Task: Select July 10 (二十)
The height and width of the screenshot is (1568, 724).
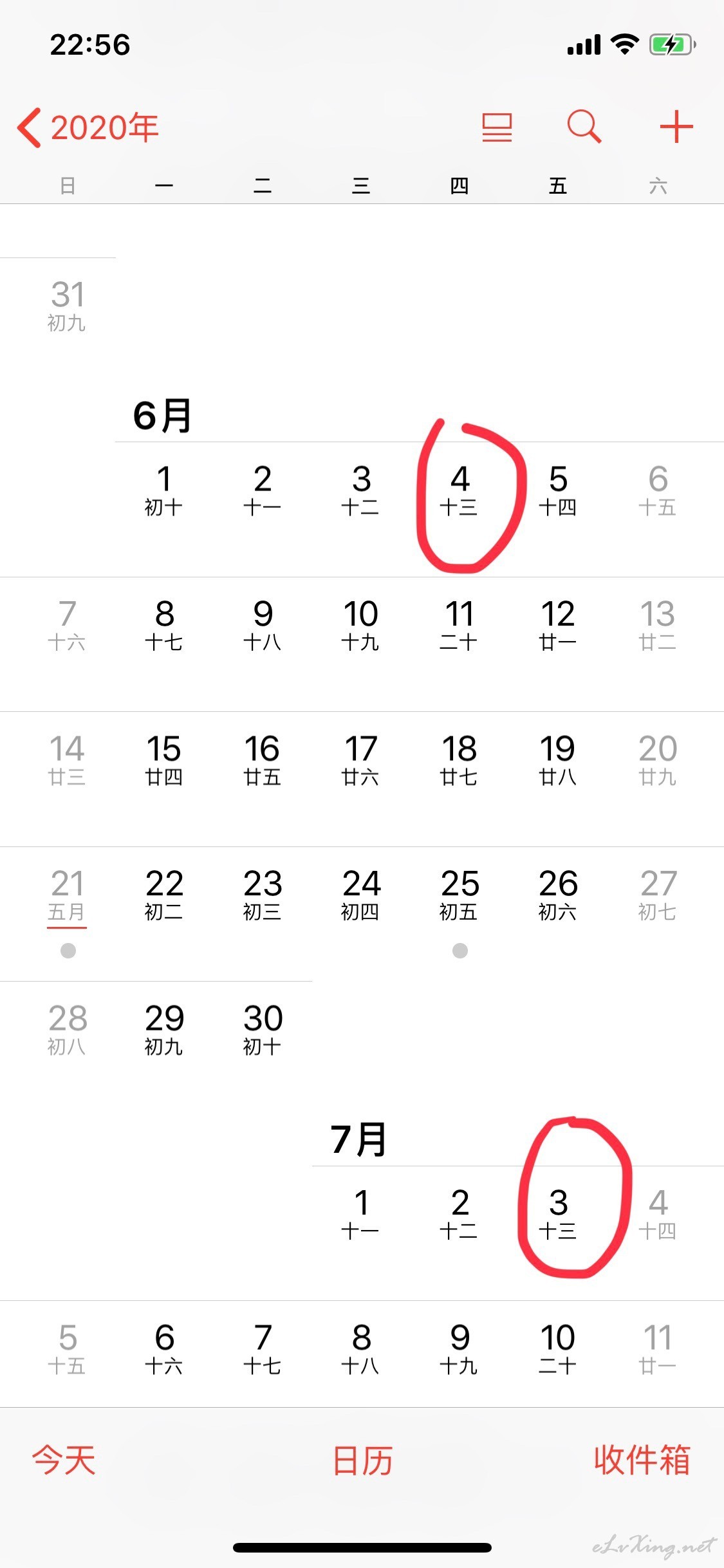Action: tap(558, 1350)
